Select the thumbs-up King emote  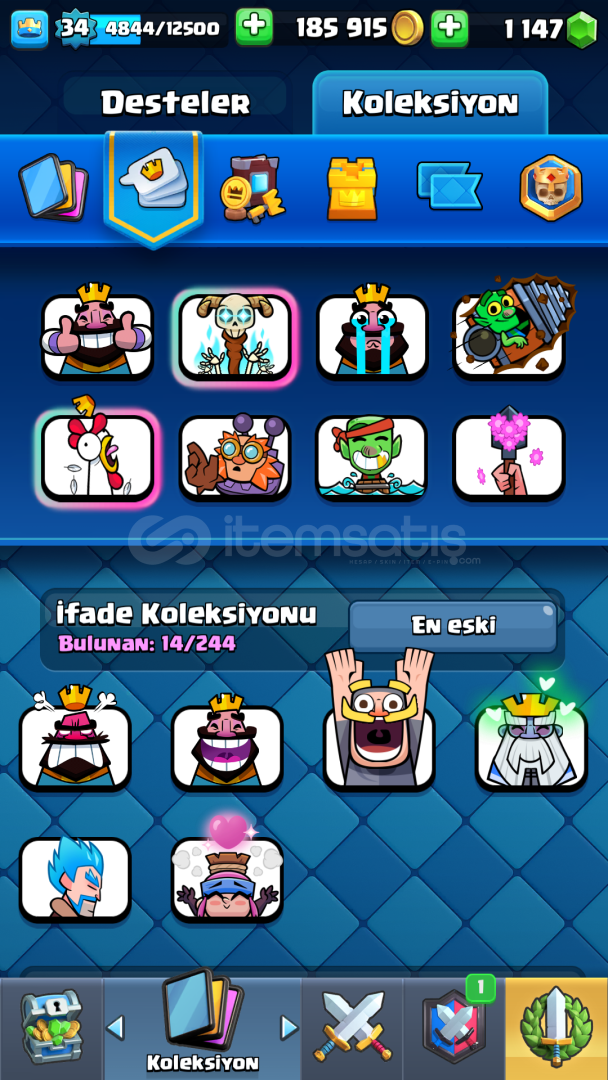click(x=97, y=332)
